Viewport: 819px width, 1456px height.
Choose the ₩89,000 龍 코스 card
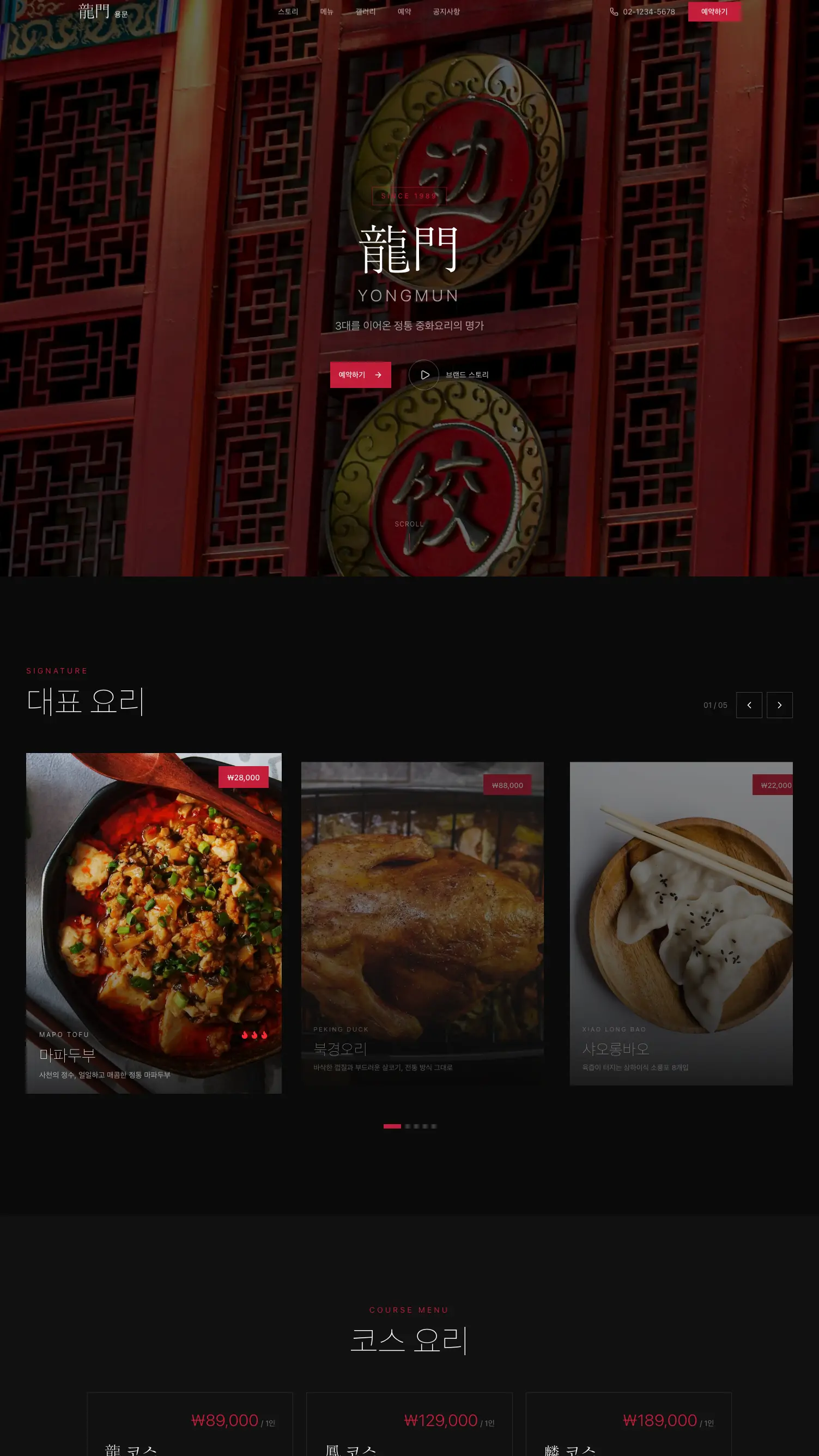pos(190,1424)
